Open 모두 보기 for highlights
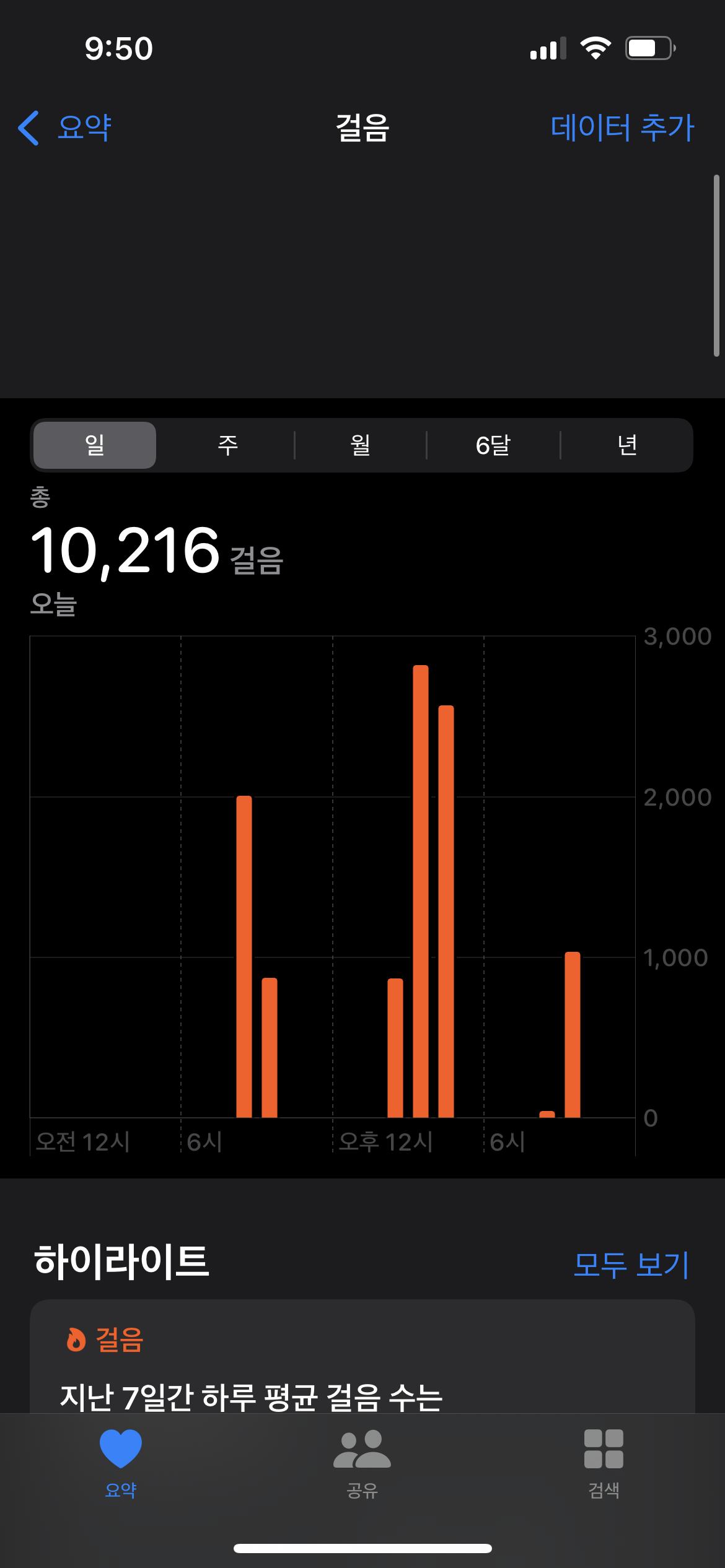The height and width of the screenshot is (1568, 725). coord(631,1265)
